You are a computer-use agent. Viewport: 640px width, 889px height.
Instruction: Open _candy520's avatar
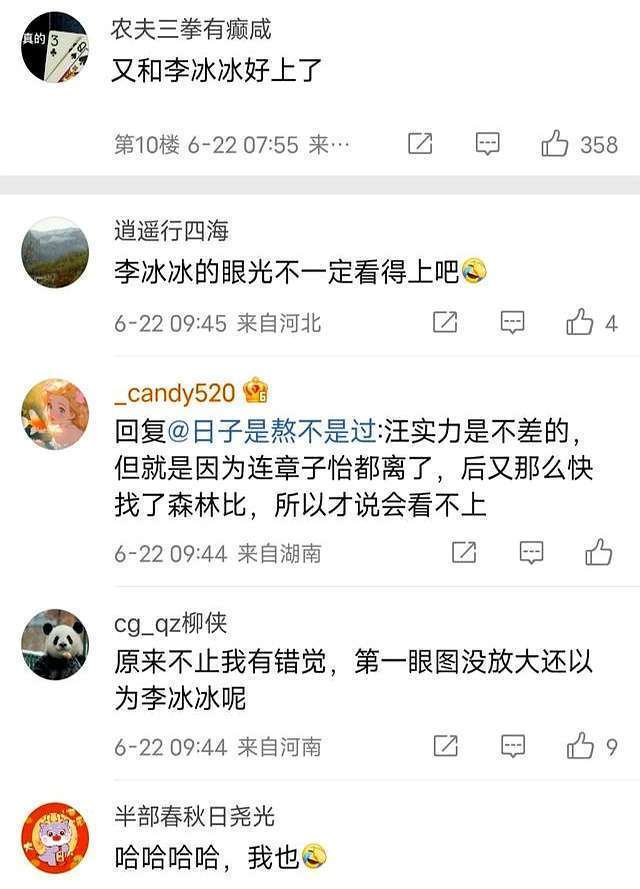pyautogui.click(x=55, y=413)
